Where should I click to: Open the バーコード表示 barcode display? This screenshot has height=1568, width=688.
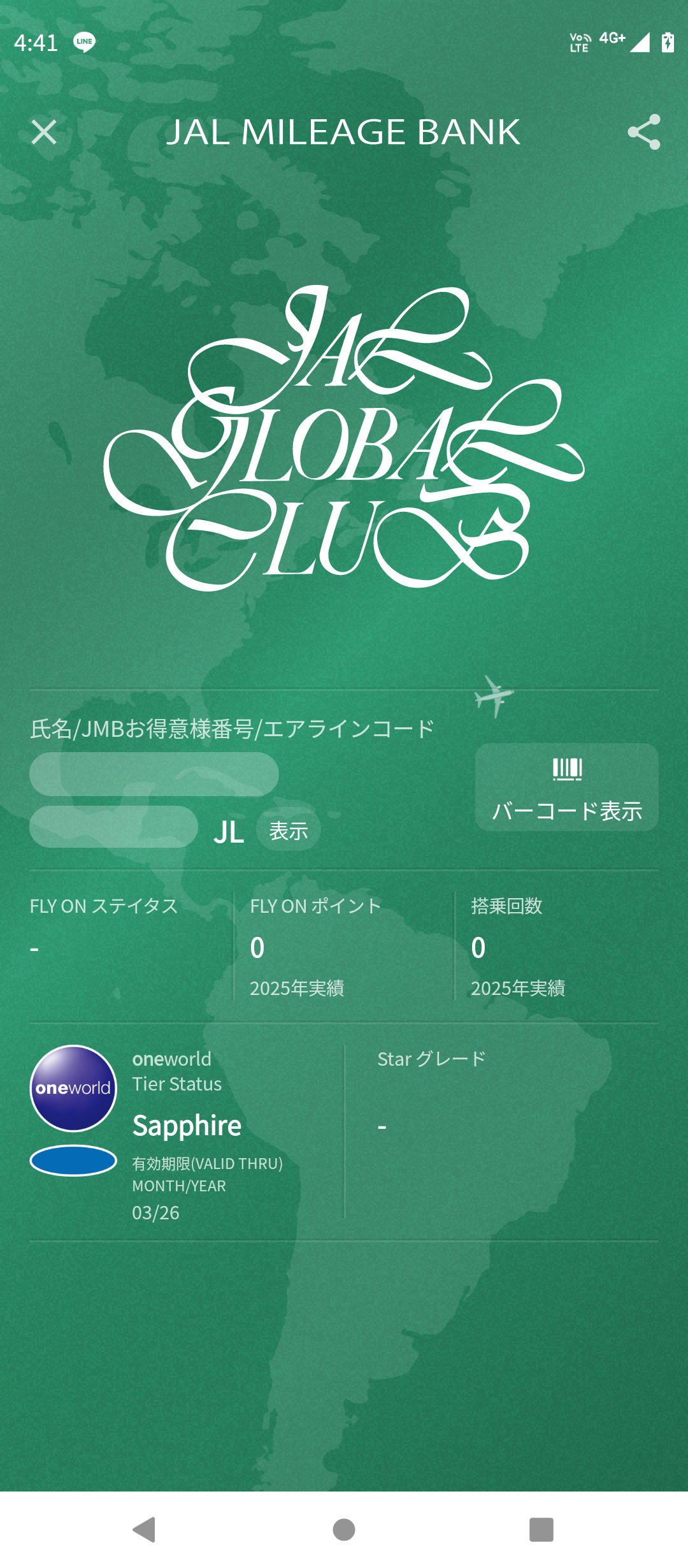[x=566, y=787]
